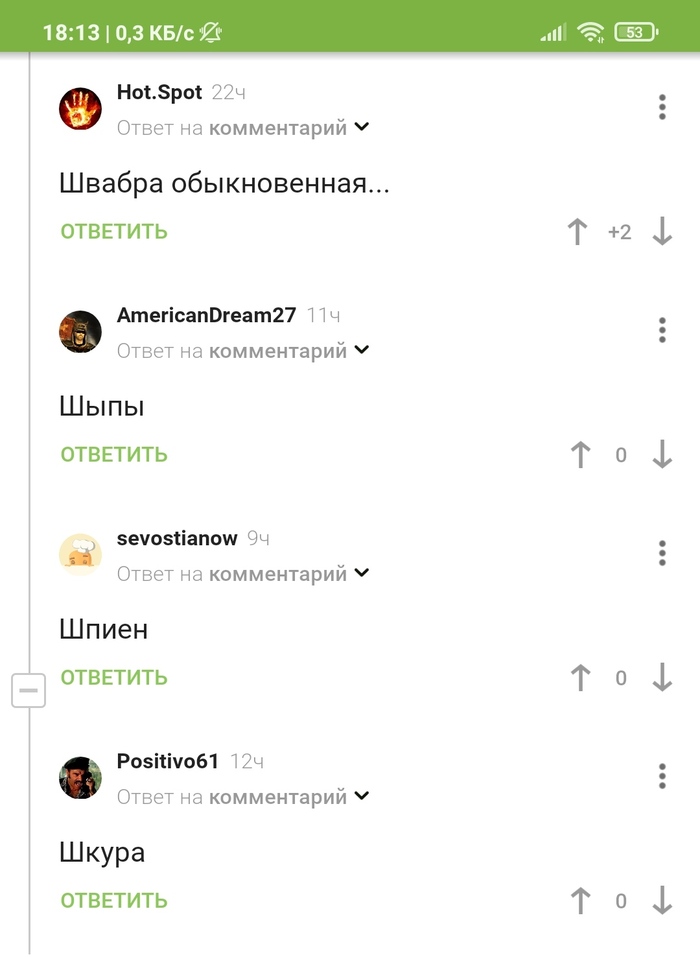The height and width of the screenshot is (957, 700).
Task: Open sevostianow's profile
Action: tap(177, 538)
